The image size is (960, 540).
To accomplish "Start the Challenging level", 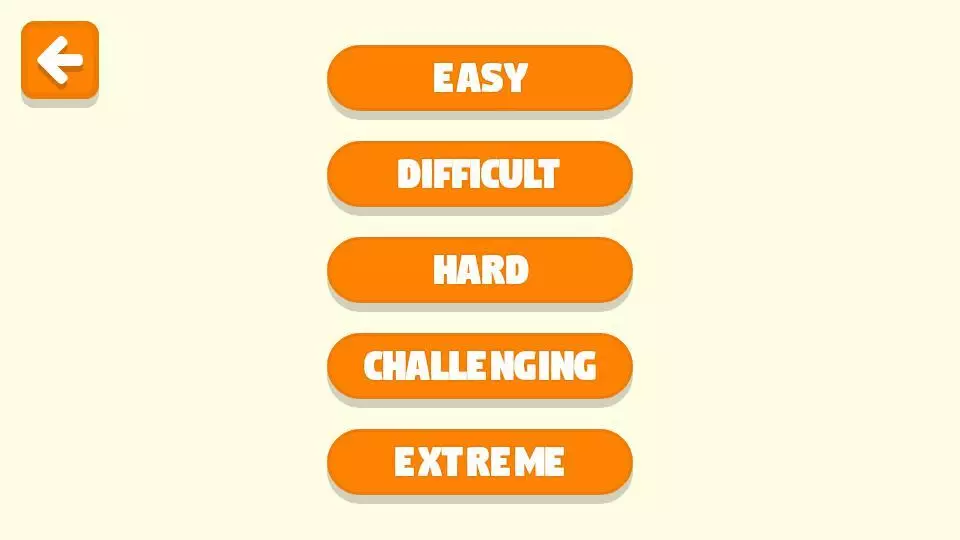I will coord(480,365).
